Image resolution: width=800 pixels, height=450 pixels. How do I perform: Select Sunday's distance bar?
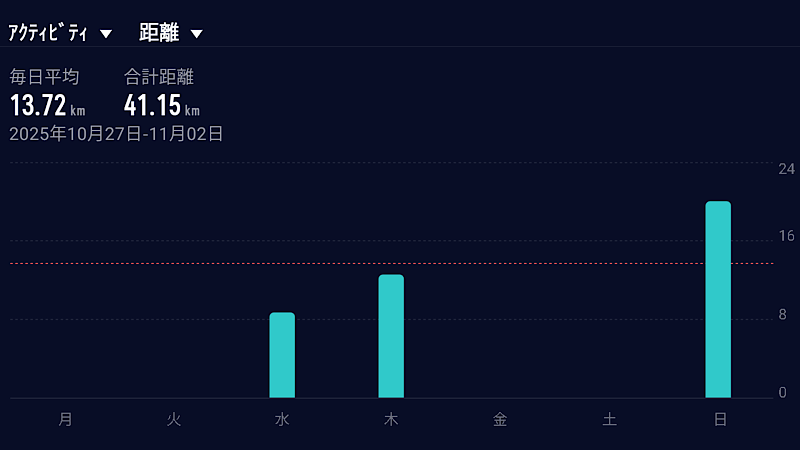tap(718, 300)
